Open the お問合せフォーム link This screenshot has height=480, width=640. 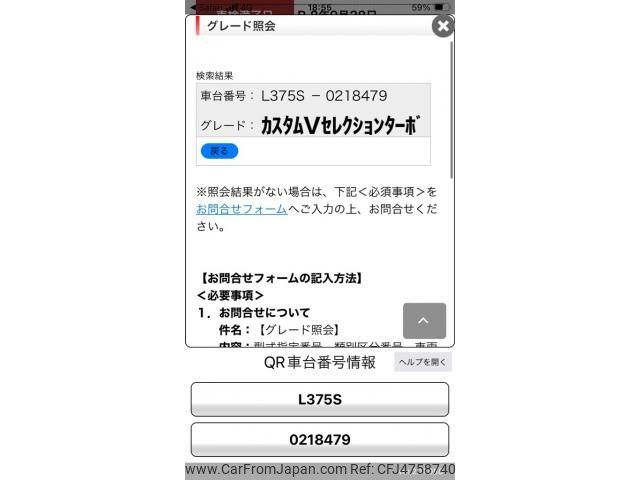click(x=241, y=208)
